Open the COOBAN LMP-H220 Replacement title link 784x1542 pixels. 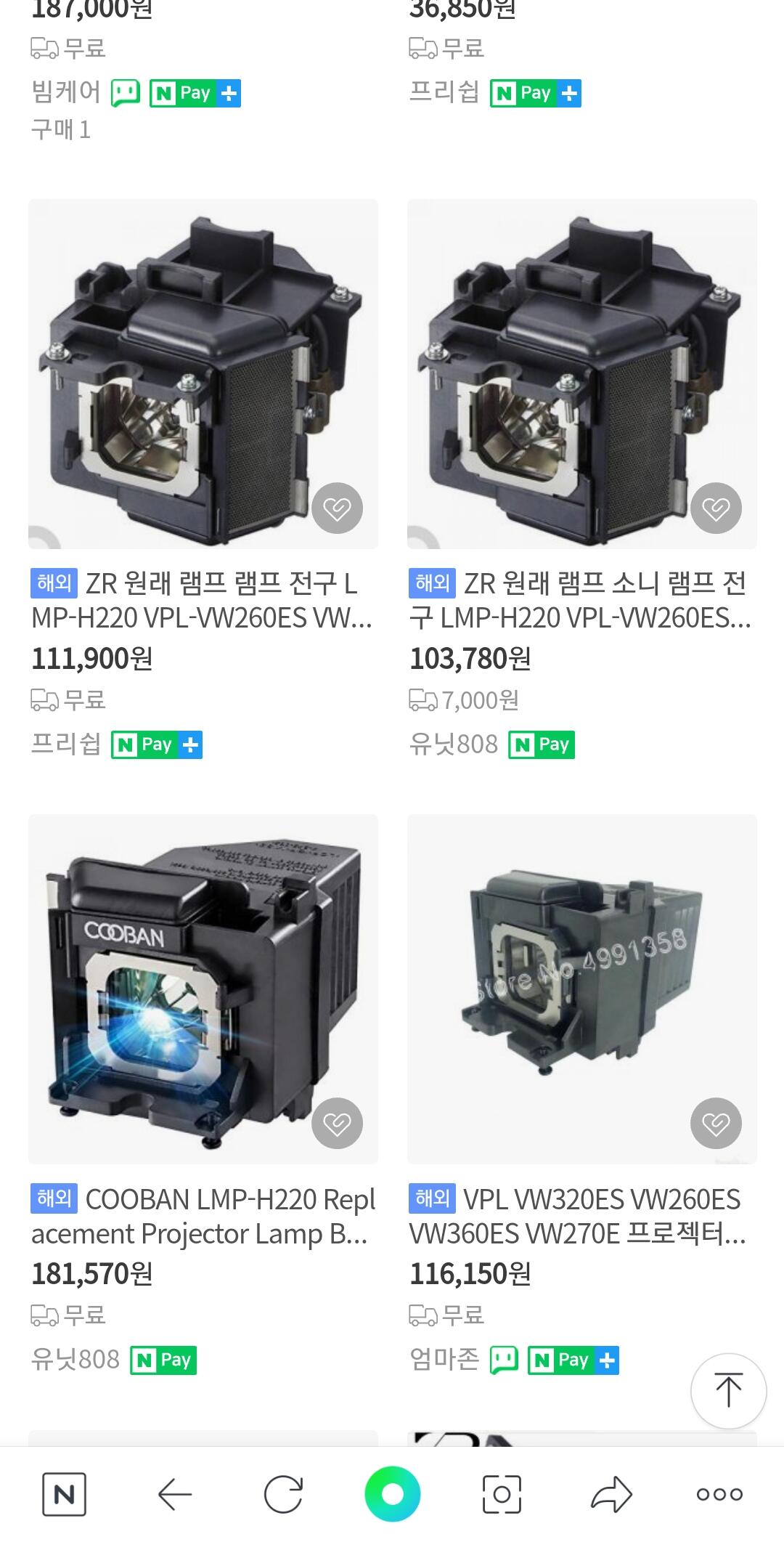coord(203,1217)
